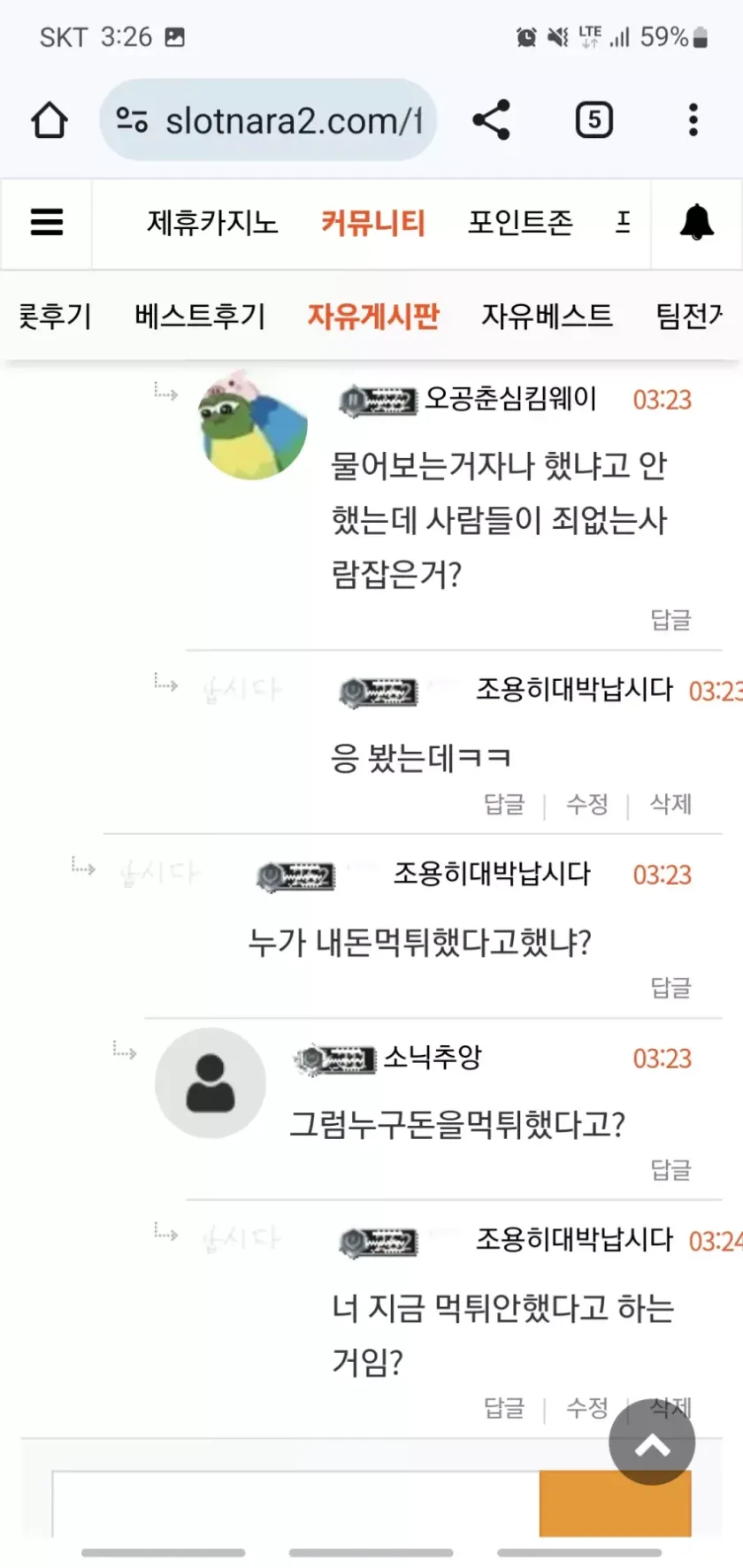Share this page
743x1568 pixels.
click(491, 120)
